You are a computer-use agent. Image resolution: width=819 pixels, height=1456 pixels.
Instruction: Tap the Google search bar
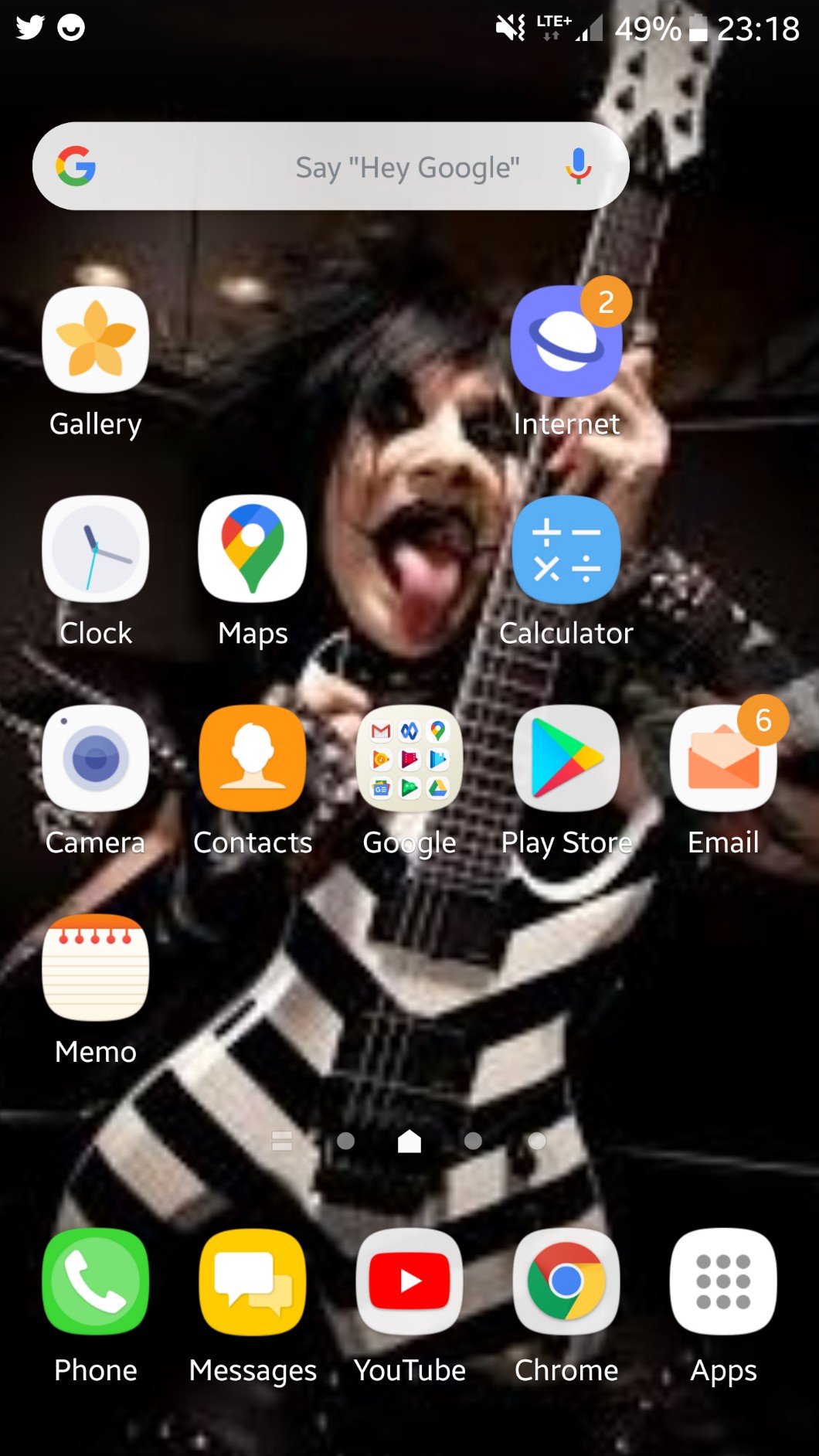tap(331, 166)
